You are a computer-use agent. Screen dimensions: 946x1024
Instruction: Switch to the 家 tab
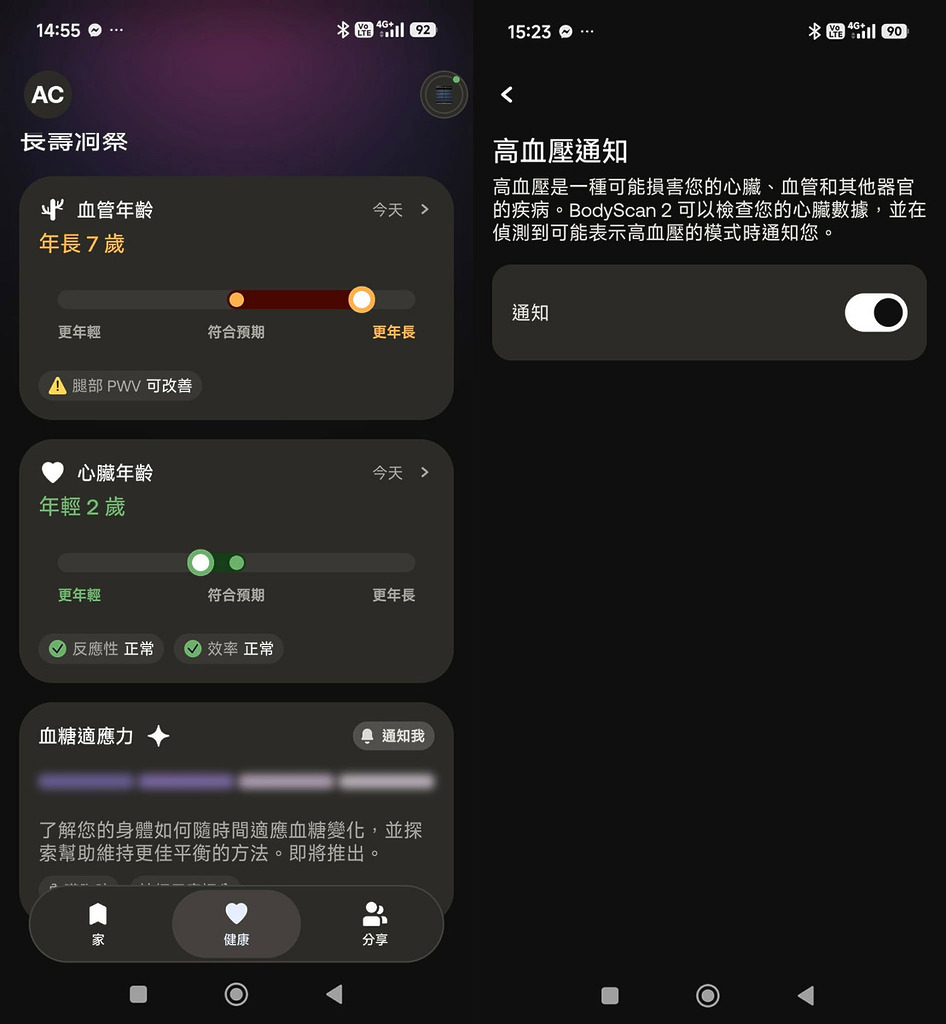98,924
